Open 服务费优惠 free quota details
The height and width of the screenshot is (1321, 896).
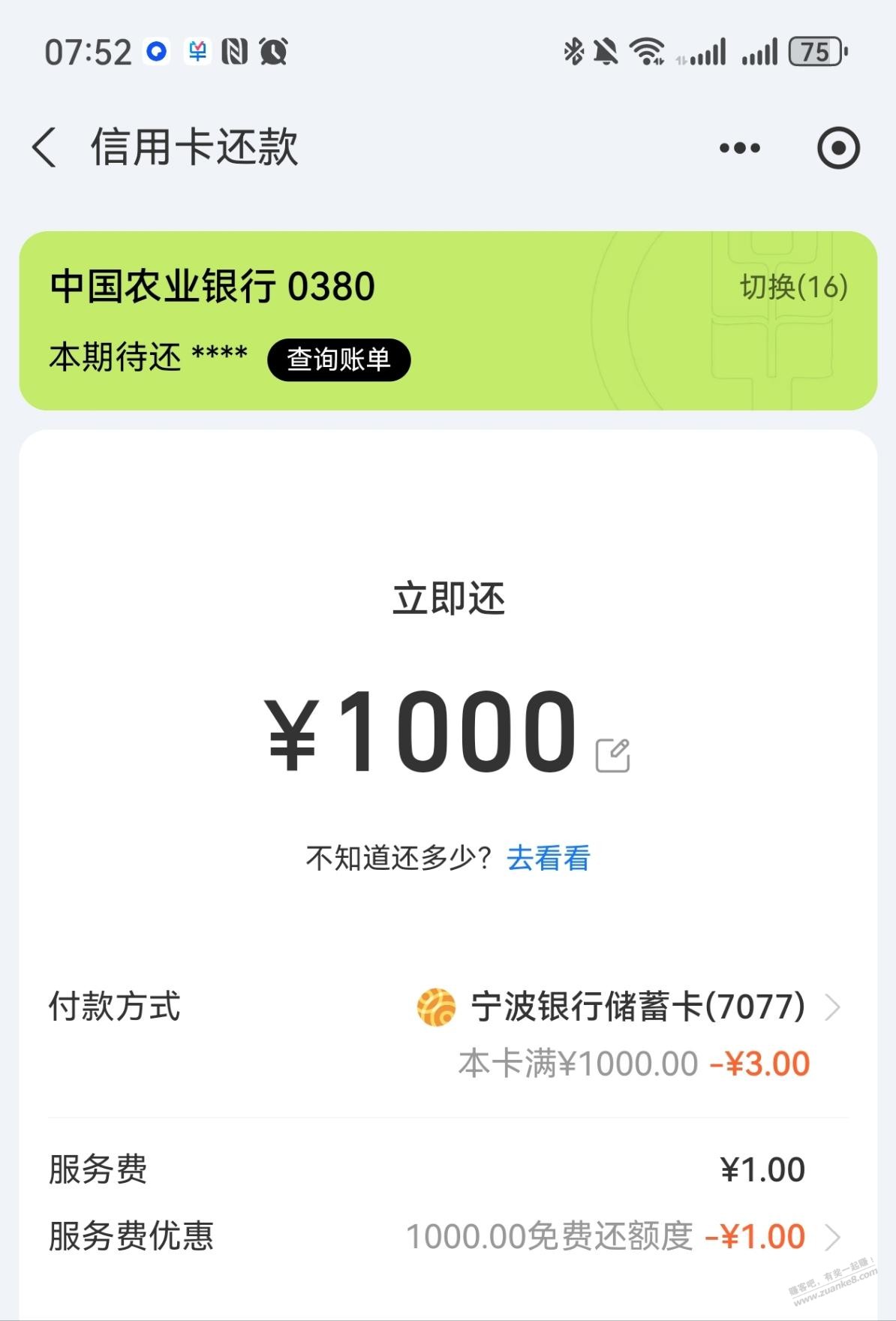623,1236
